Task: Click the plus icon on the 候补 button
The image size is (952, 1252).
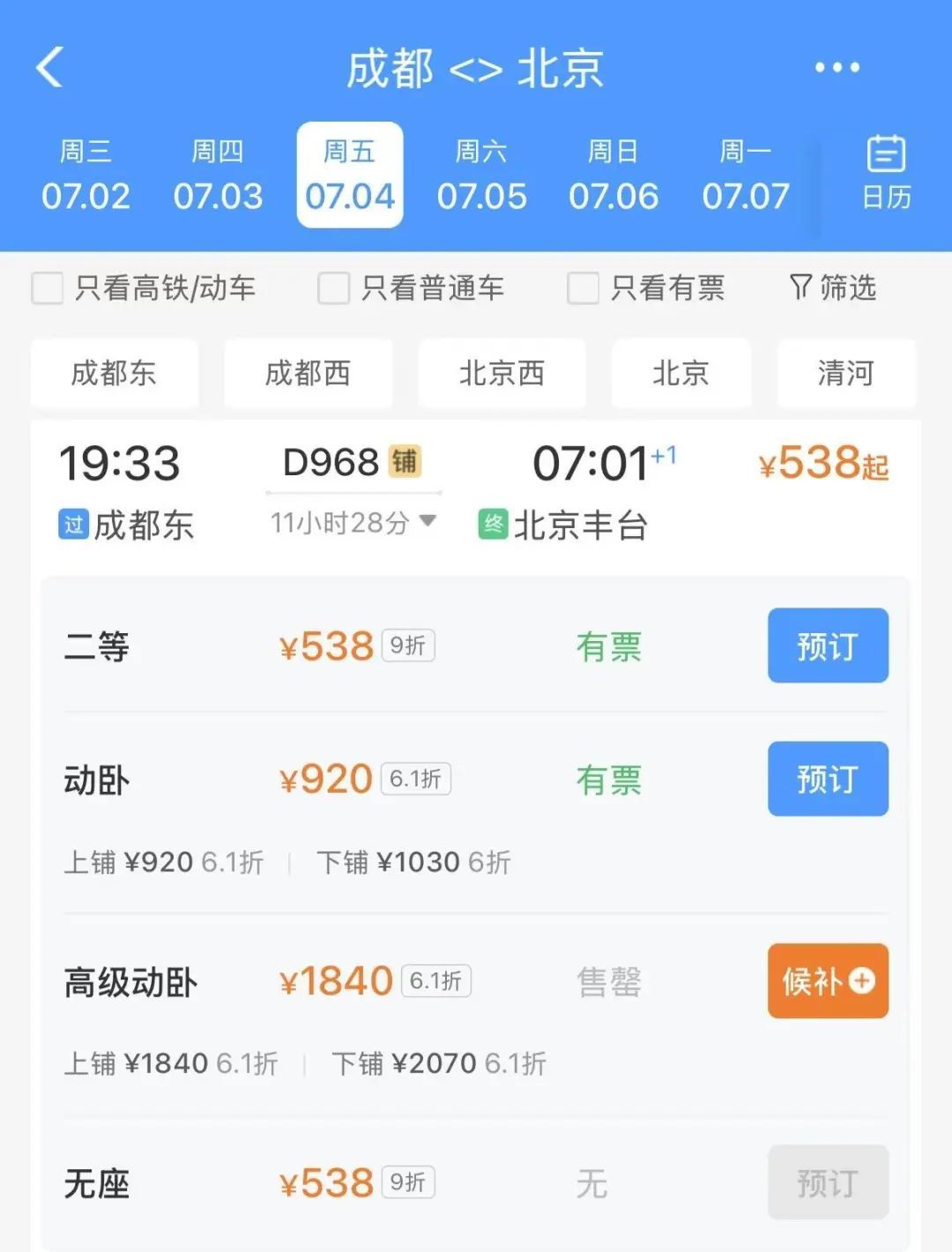Action: click(861, 981)
